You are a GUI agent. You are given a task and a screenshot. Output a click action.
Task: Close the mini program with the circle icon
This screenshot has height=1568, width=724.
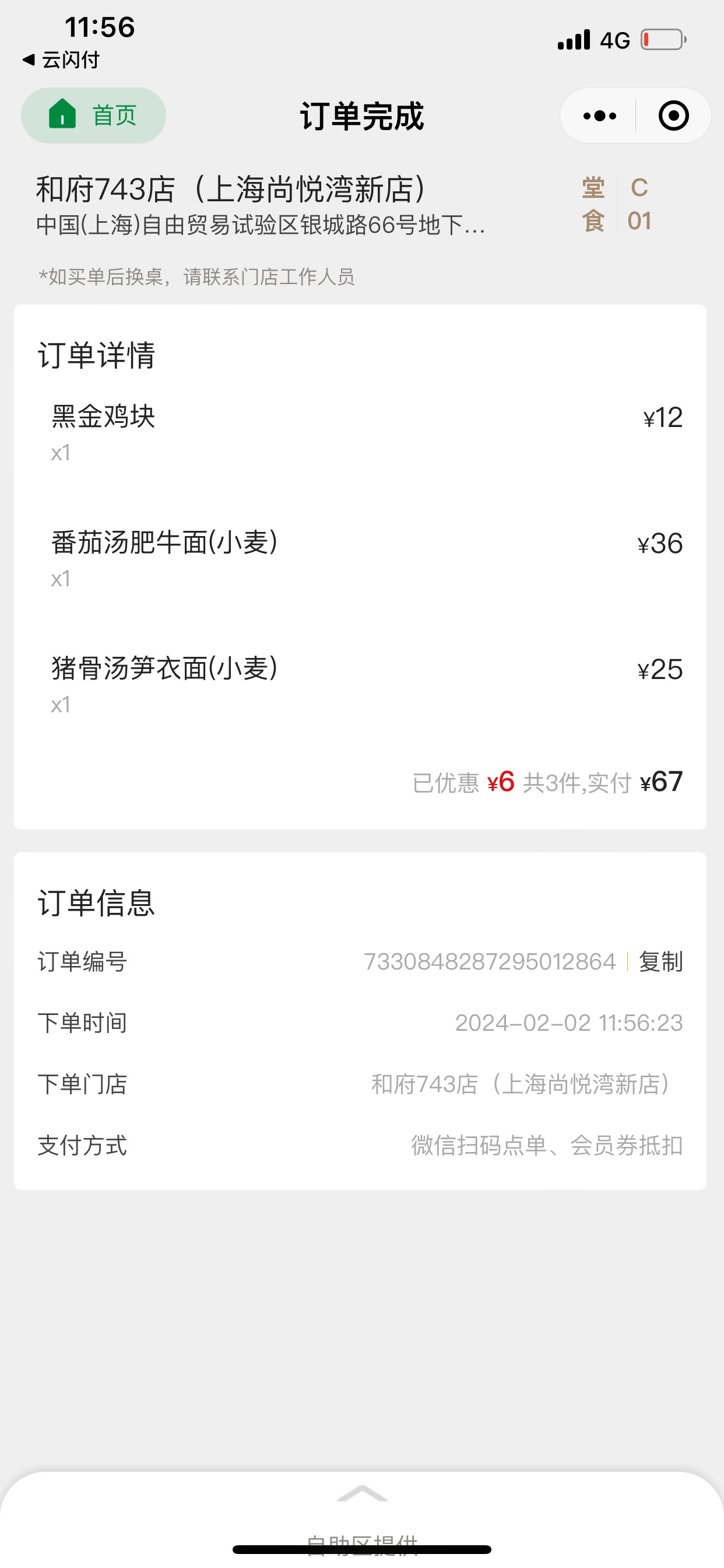tap(673, 116)
